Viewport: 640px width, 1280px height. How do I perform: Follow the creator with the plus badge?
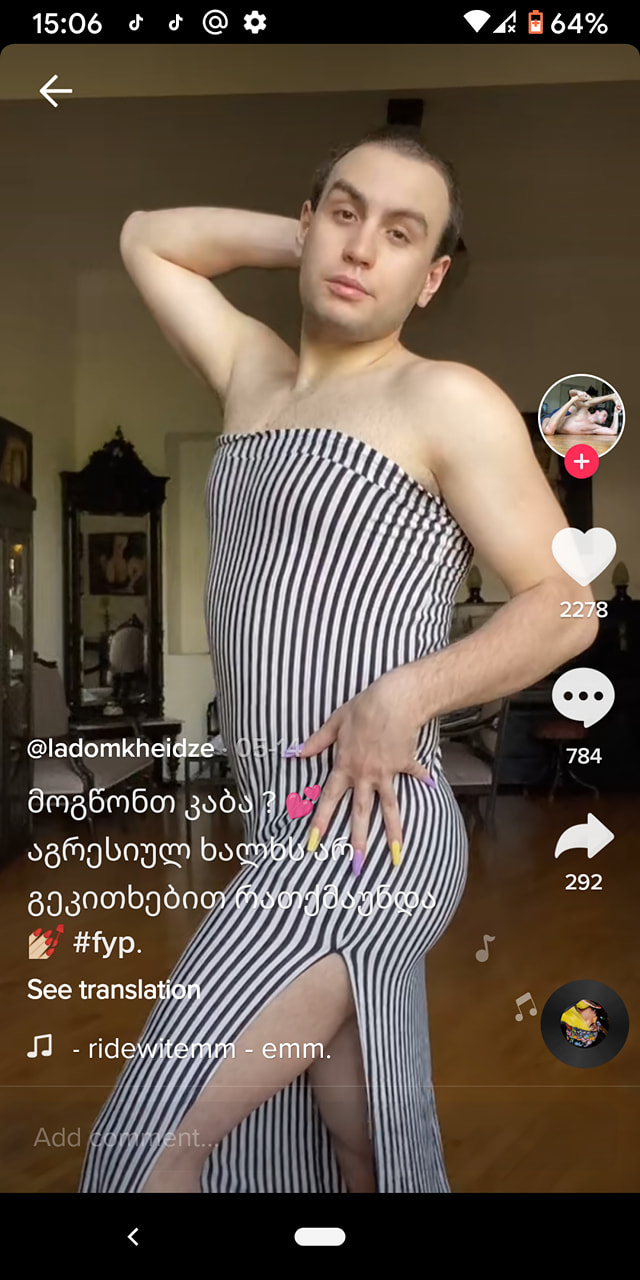(x=581, y=463)
